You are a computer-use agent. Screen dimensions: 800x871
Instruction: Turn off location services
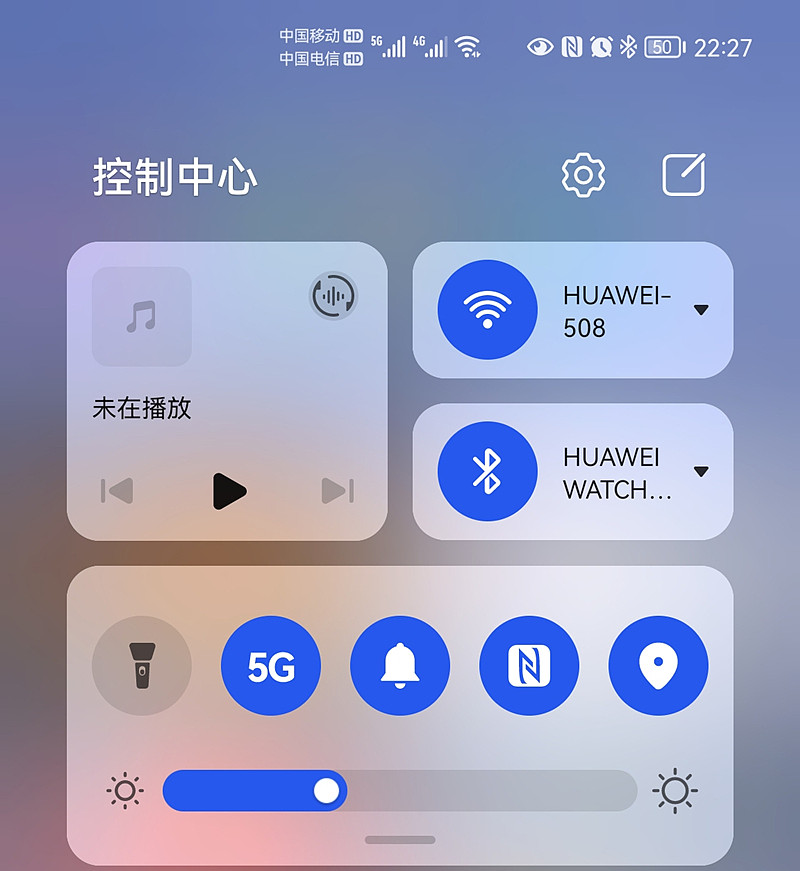point(658,666)
